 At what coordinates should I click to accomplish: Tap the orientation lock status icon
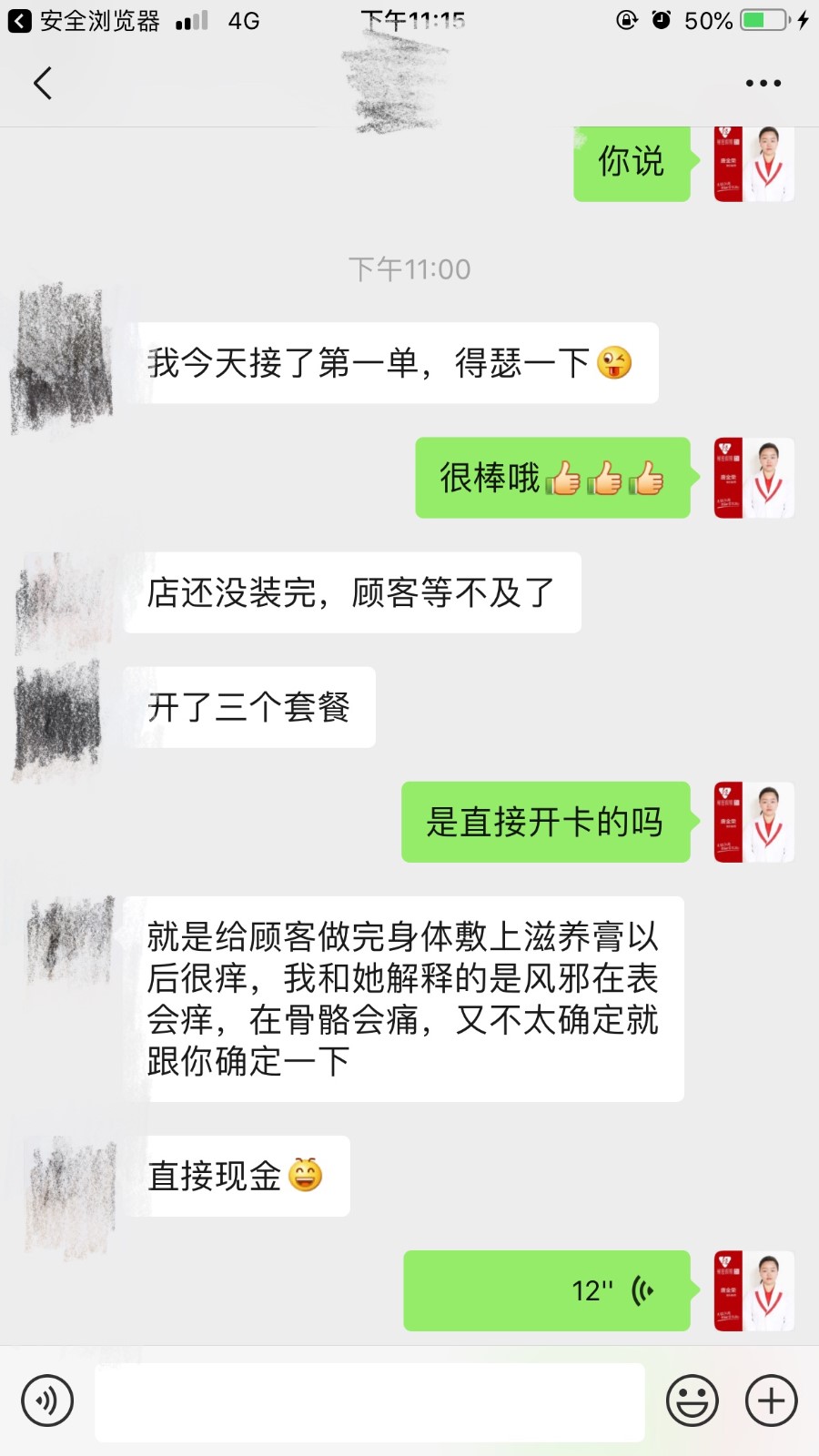coord(624,18)
